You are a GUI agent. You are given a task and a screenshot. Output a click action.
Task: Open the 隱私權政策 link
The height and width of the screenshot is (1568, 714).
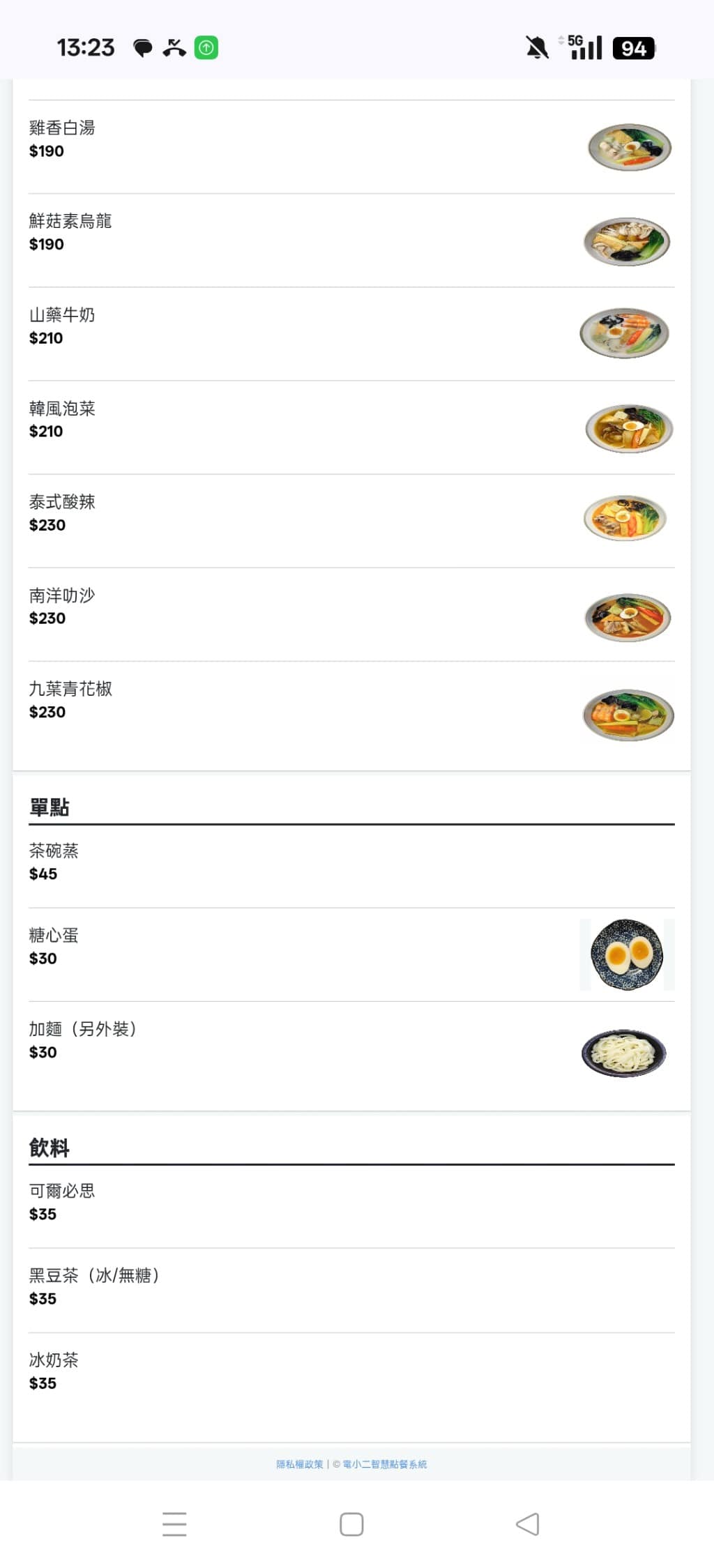point(300,1464)
